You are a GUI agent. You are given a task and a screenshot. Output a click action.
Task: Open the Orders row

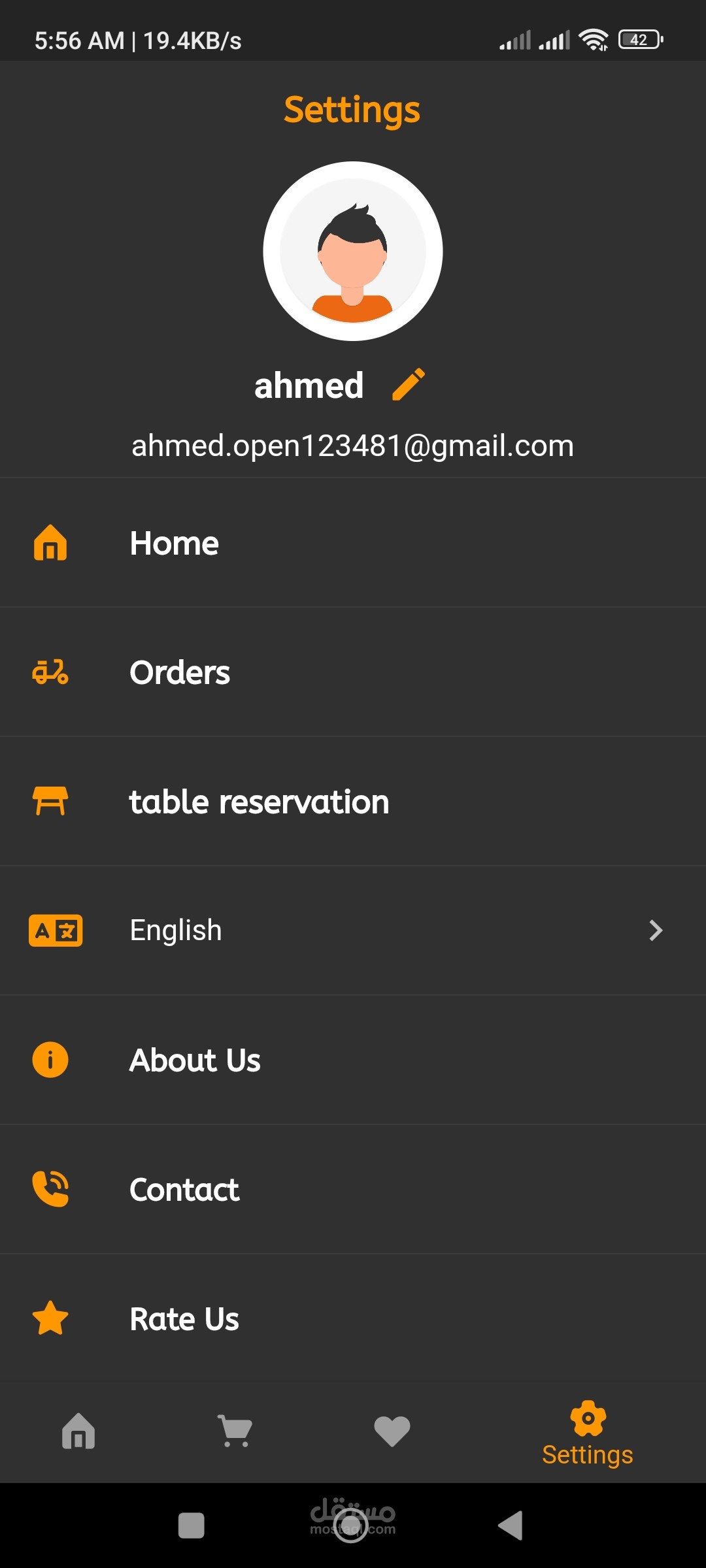pos(353,672)
